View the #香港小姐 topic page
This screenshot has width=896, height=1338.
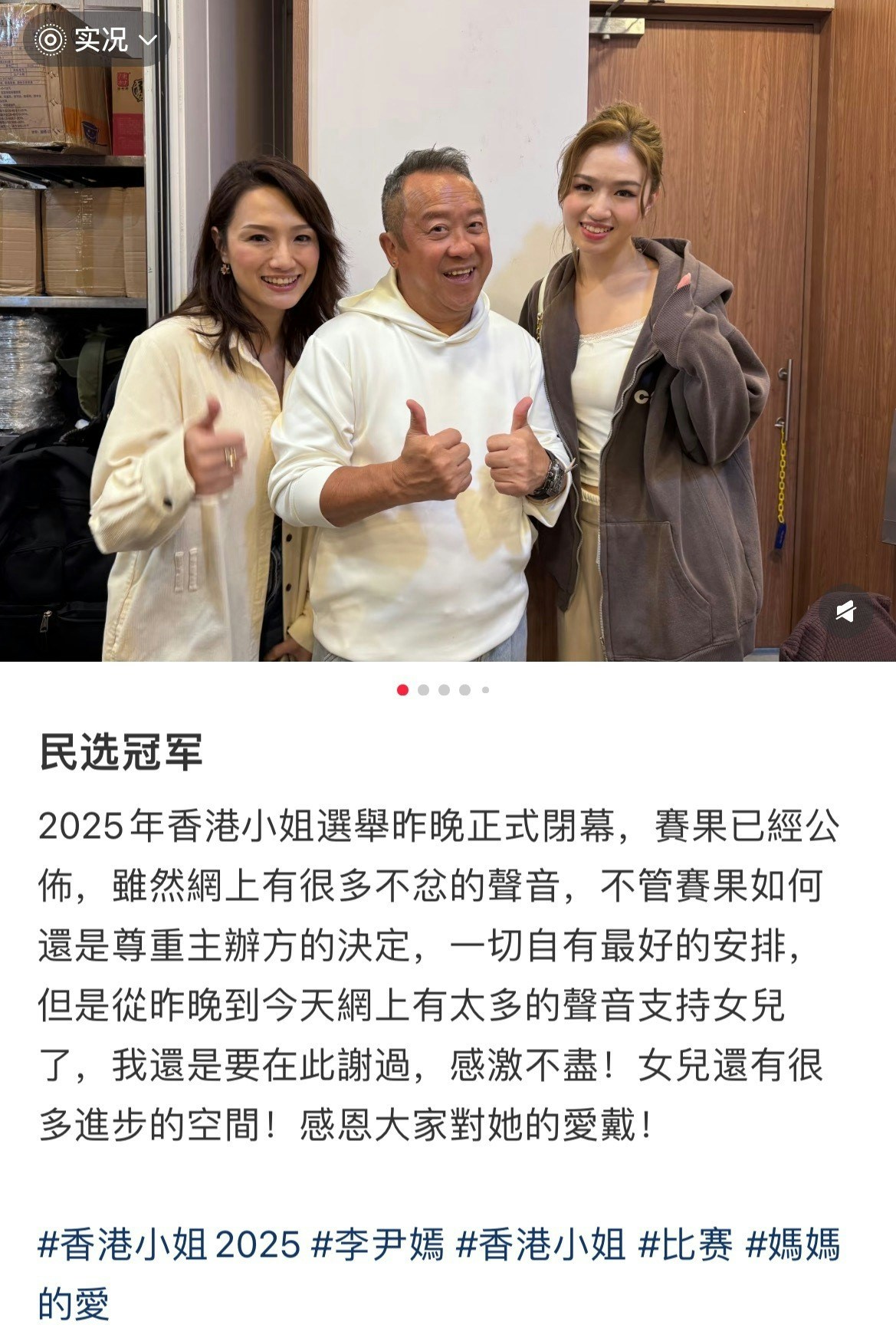[x=541, y=1244]
